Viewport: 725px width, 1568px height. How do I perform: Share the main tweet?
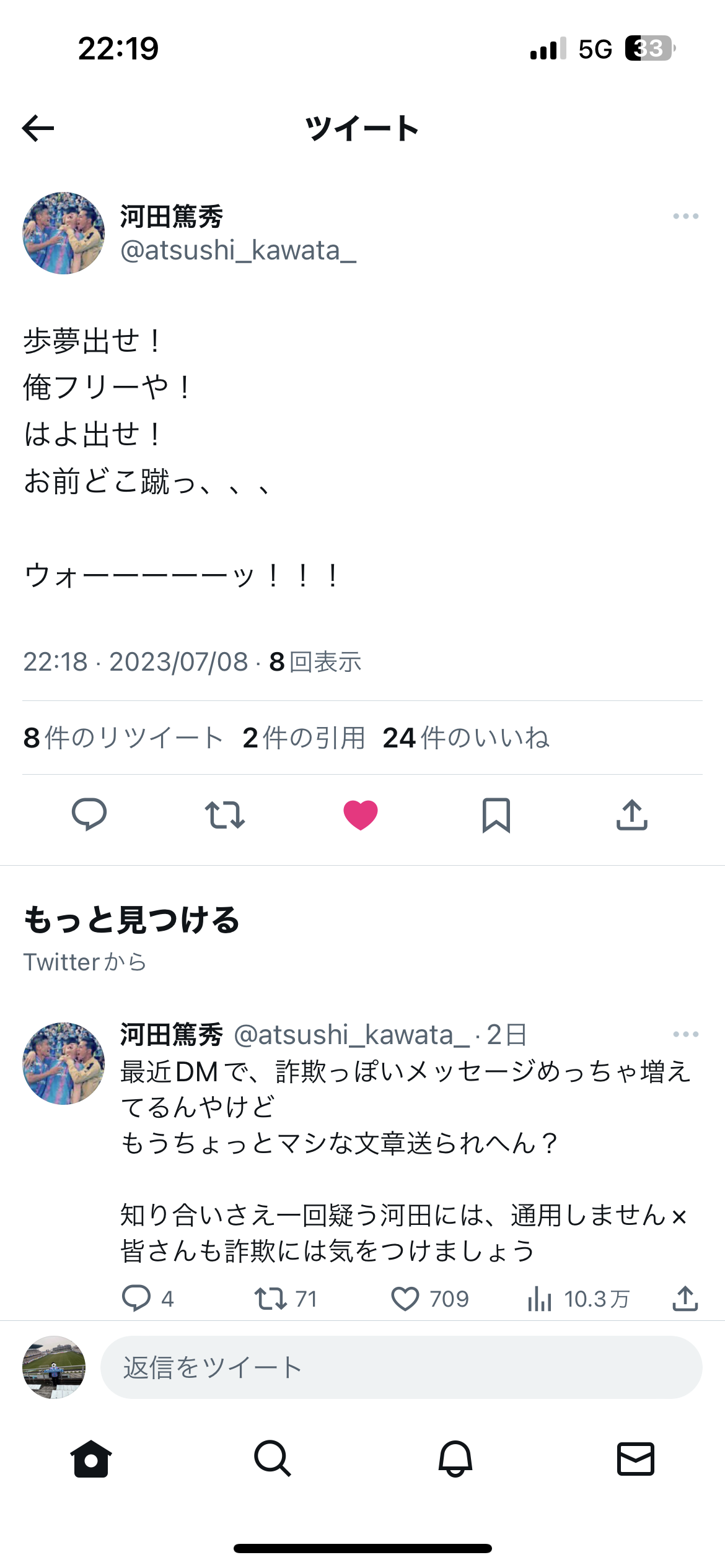click(x=631, y=814)
